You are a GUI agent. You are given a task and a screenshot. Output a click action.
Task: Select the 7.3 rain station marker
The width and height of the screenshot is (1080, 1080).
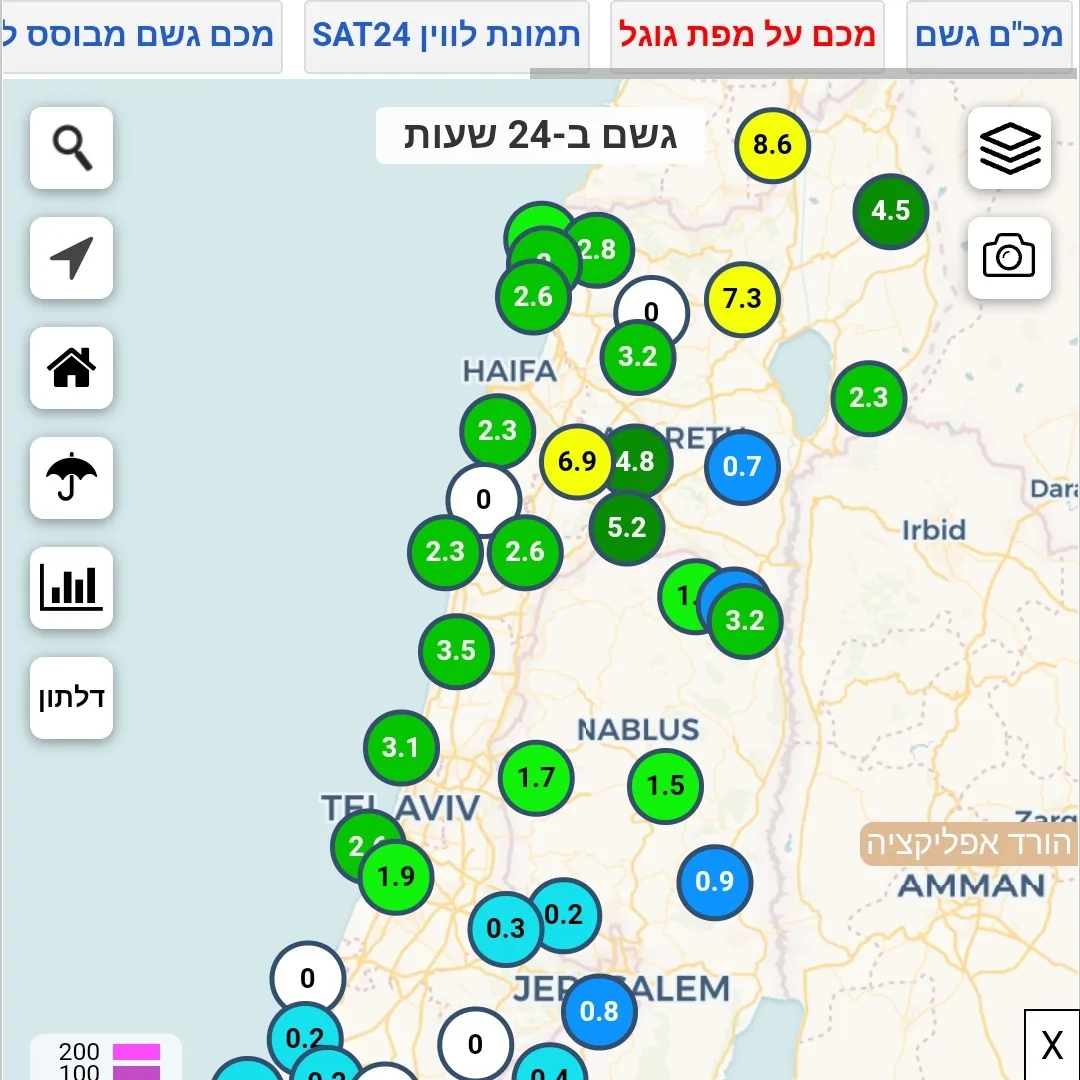[x=742, y=298]
